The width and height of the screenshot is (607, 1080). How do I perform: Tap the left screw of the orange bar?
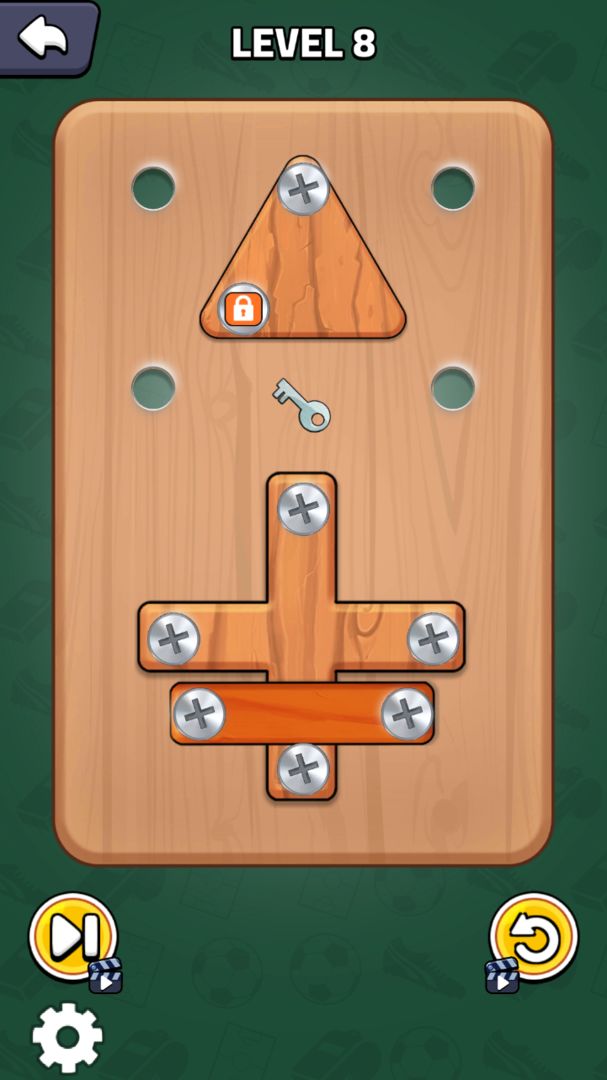click(x=199, y=714)
